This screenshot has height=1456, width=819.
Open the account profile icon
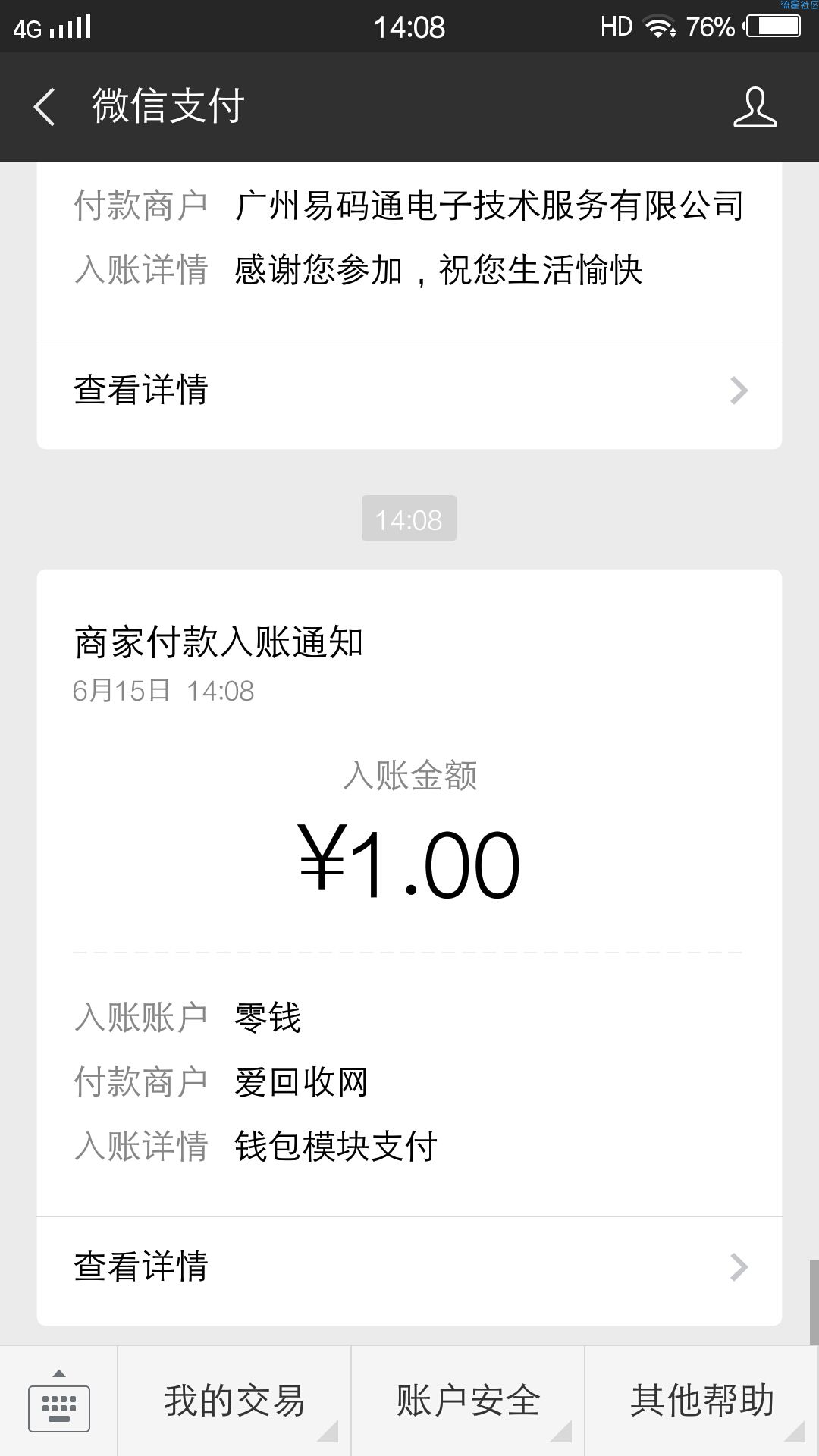tap(755, 107)
